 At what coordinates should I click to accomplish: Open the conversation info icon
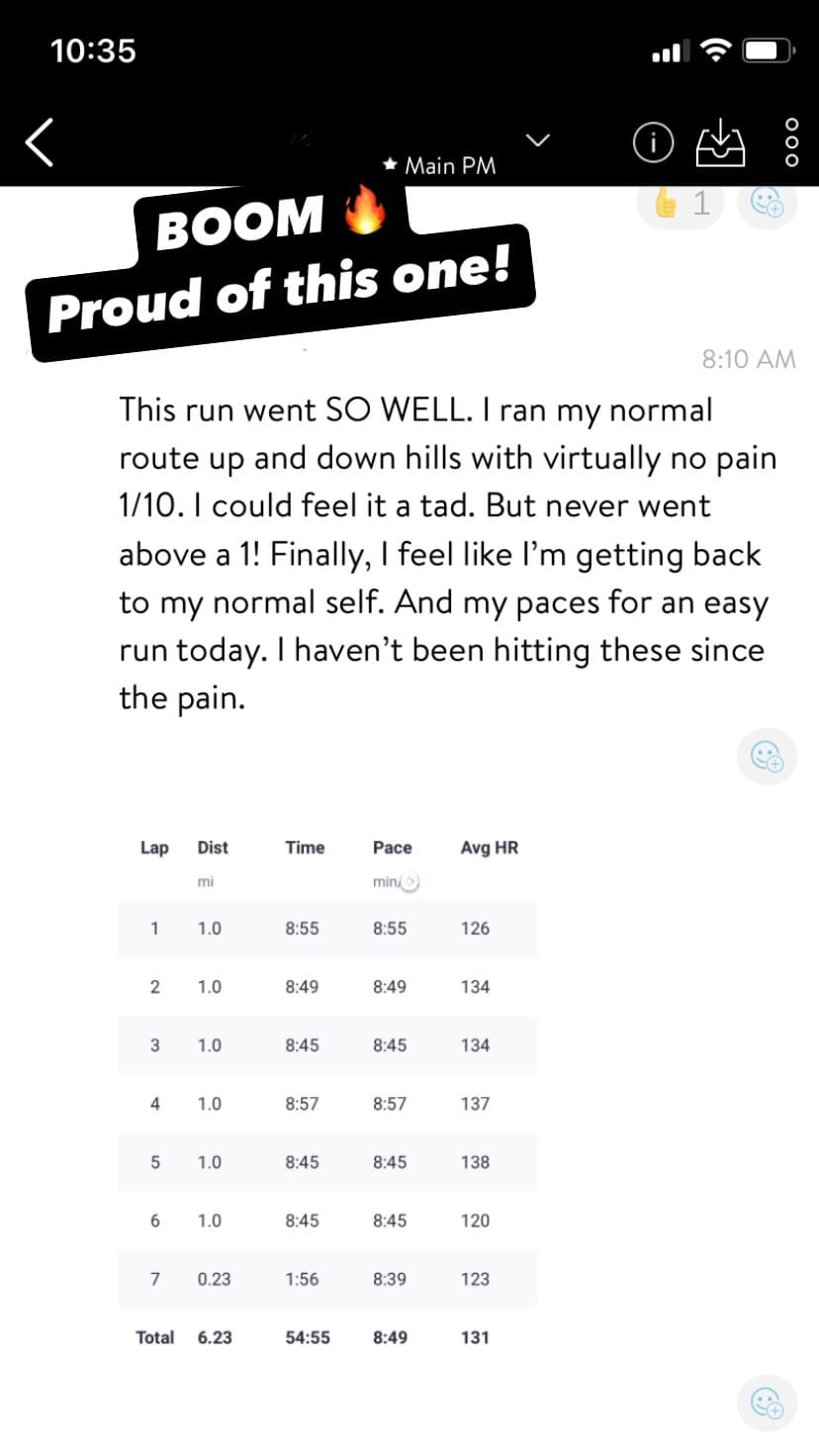tap(652, 144)
